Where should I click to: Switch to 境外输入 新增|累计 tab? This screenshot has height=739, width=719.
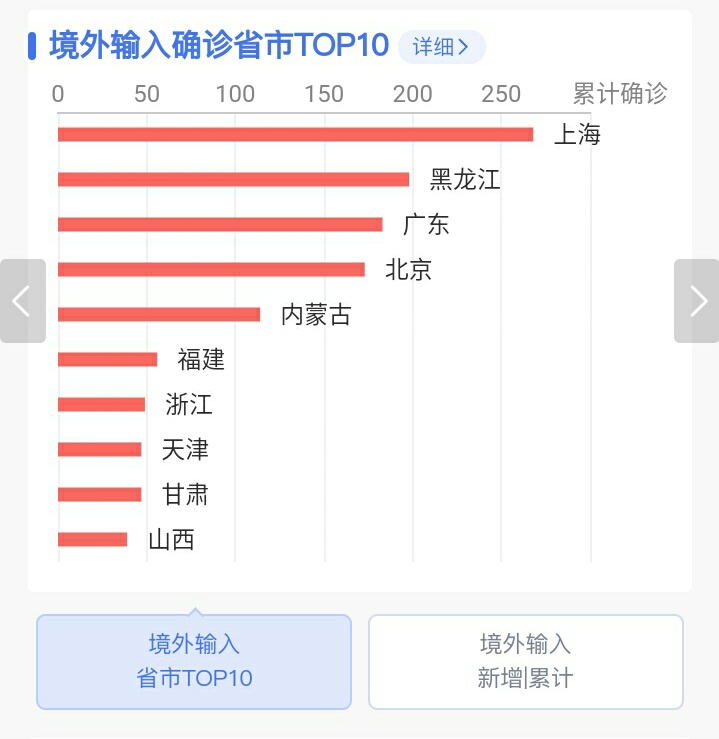click(525, 661)
